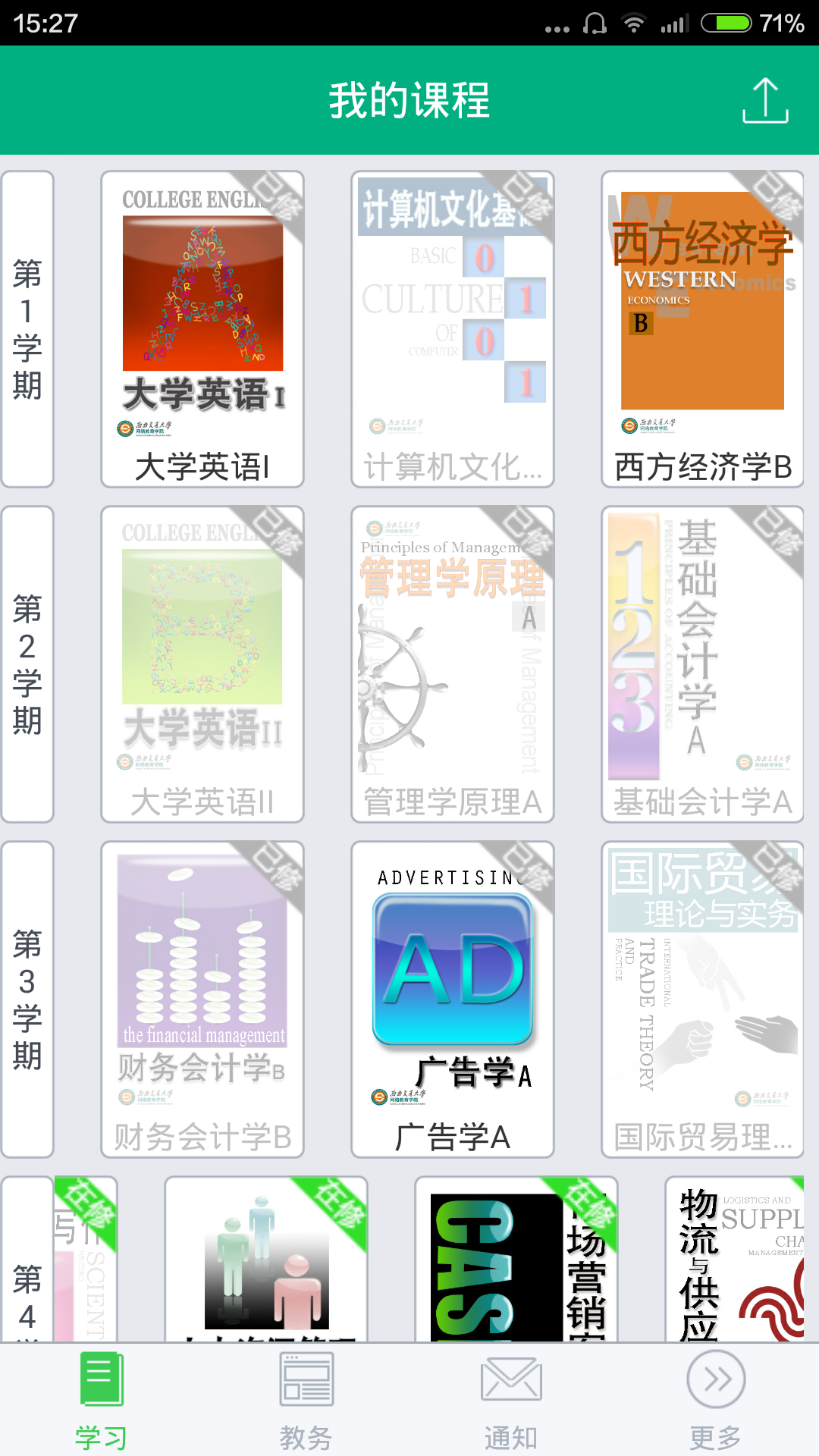Tap the 教务 newspaper icon
Screen dimensions: 819x1456
click(x=306, y=1383)
